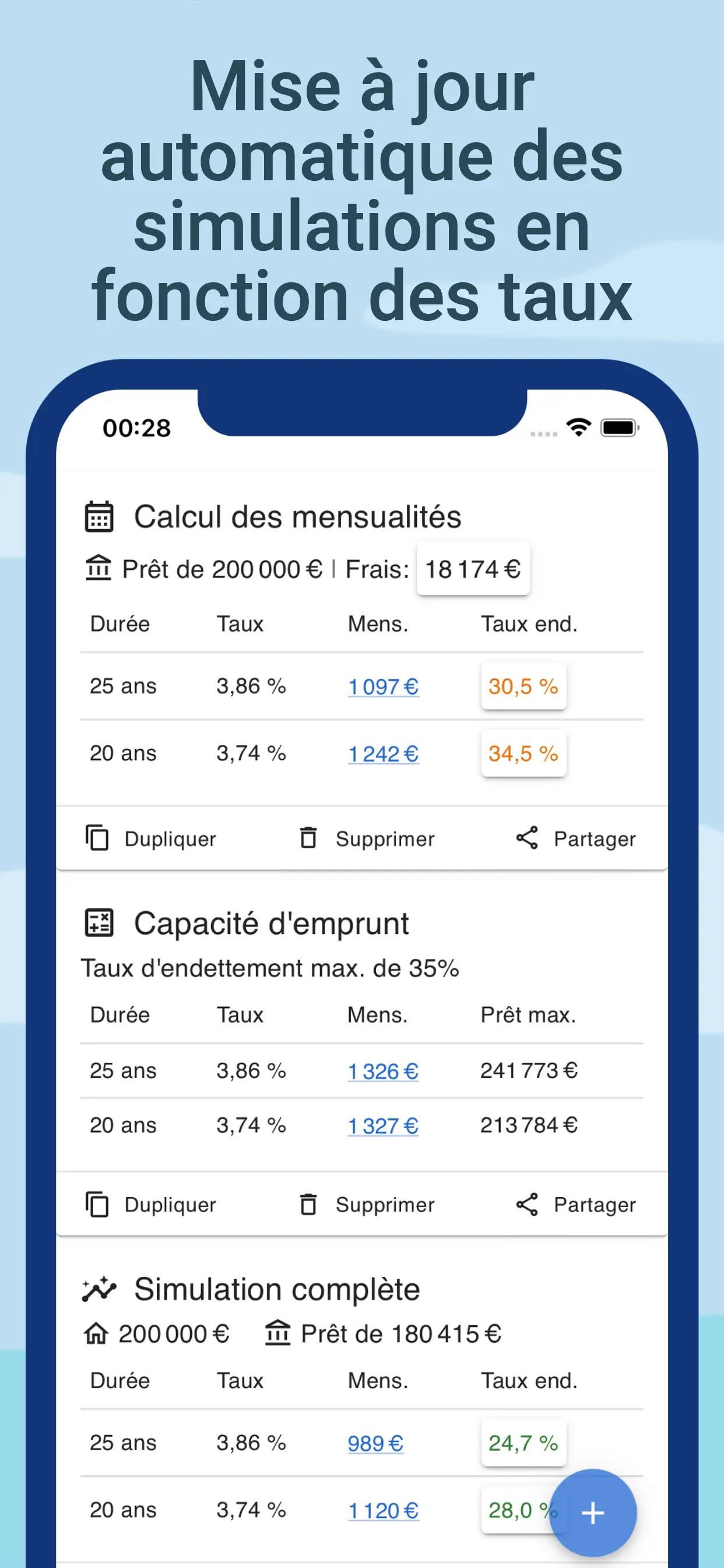Click the trash icon to delete Capacité d'emprunt
The image size is (724, 1568).
[x=309, y=1204]
